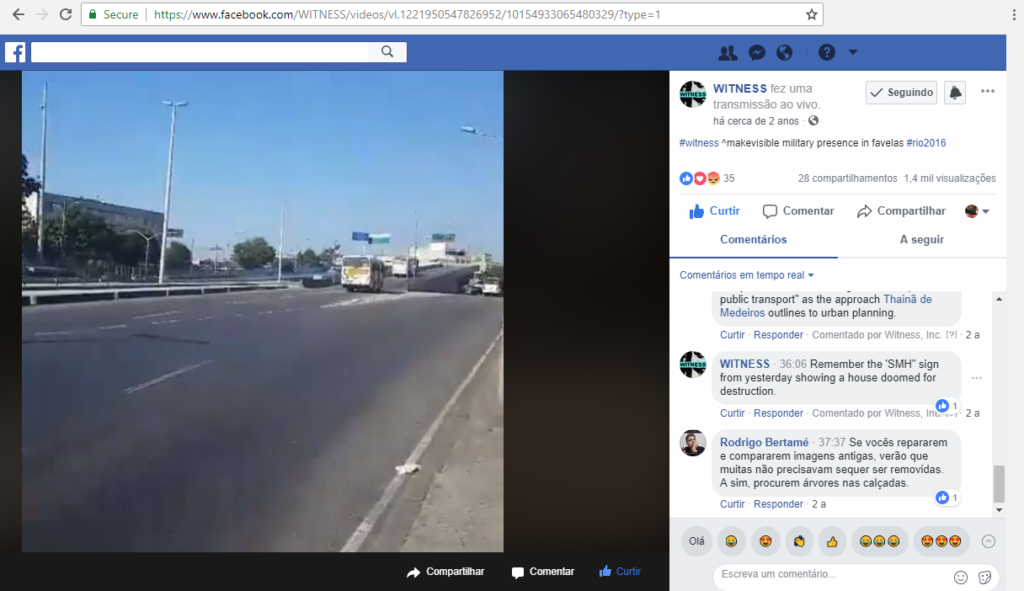Open the post options three-dot menu
The image size is (1024, 591).
coord(987,92)
